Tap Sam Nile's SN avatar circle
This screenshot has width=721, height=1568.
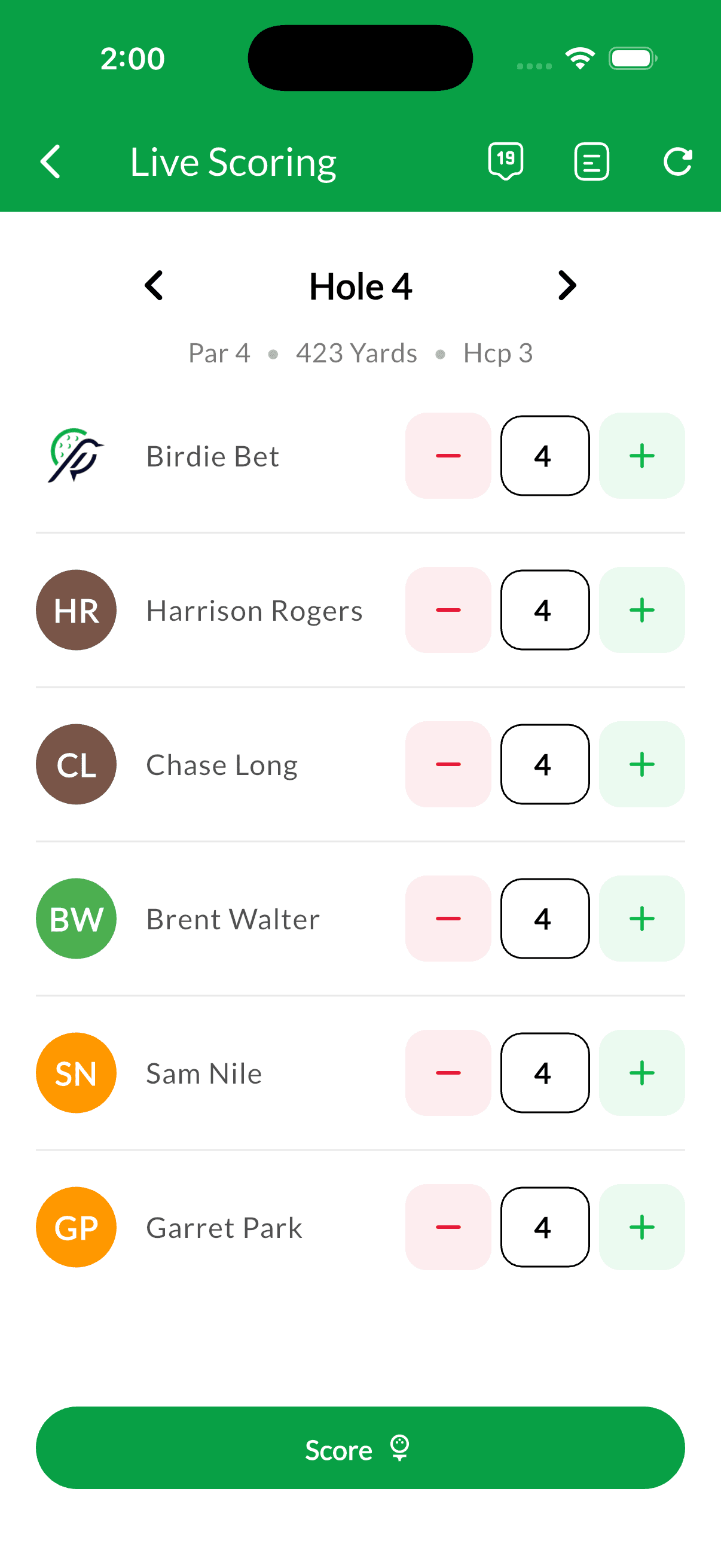76,1073
